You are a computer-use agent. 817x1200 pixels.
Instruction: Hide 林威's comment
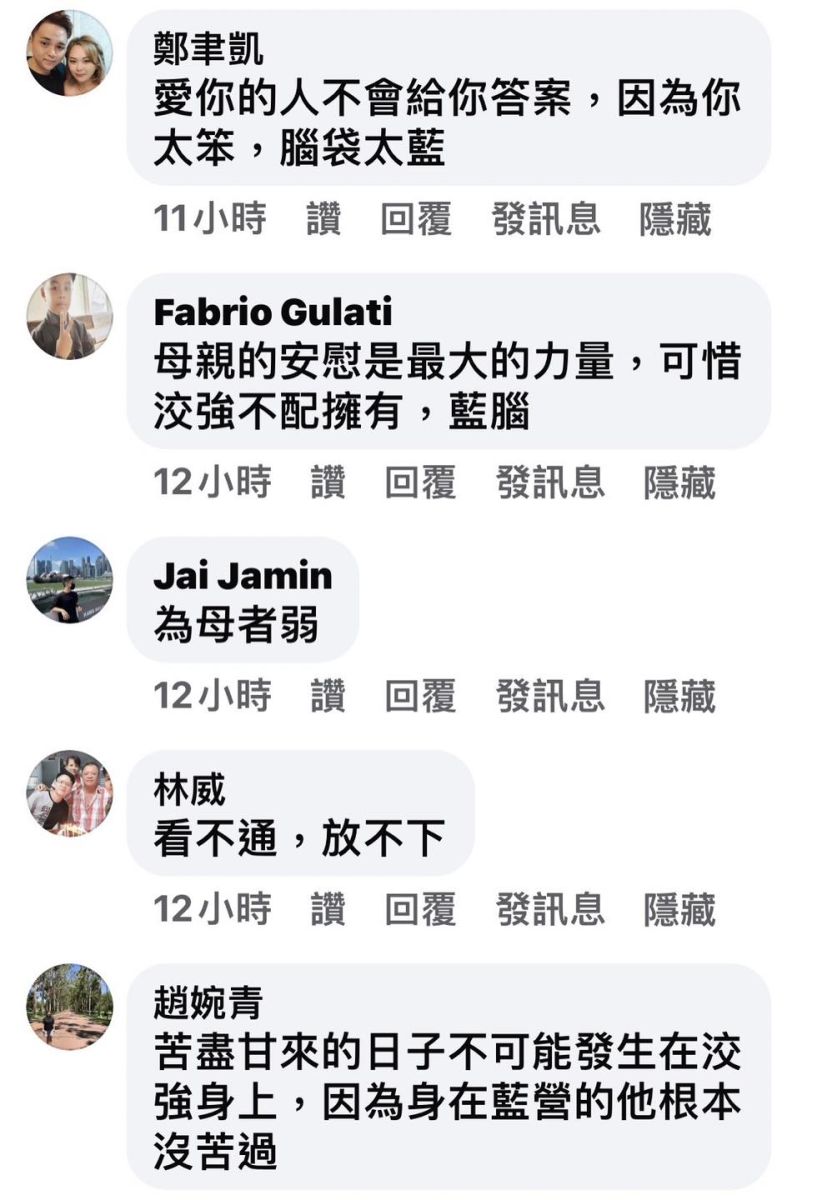coord(679,909)
